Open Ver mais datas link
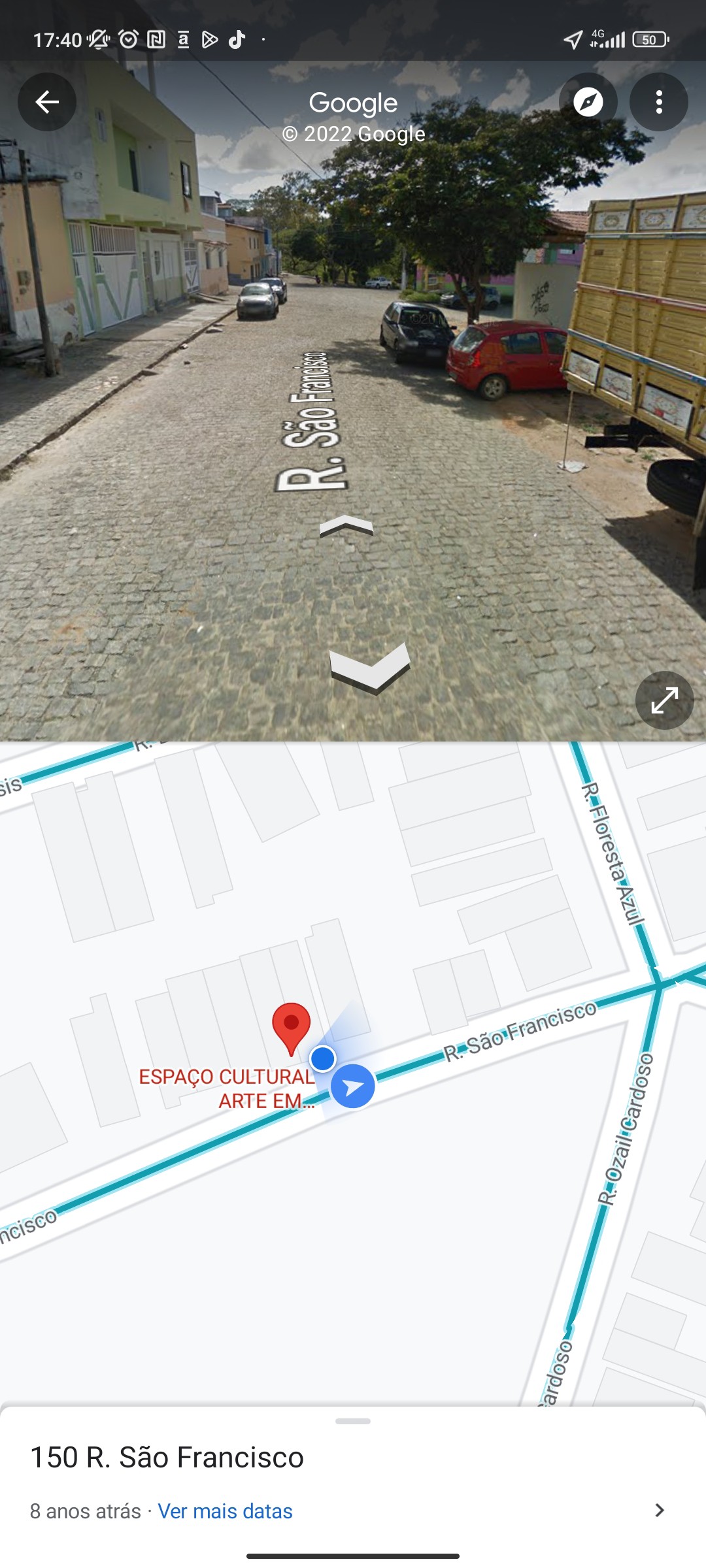This screenshot has width=706, height=1568. pos(225,1511)
